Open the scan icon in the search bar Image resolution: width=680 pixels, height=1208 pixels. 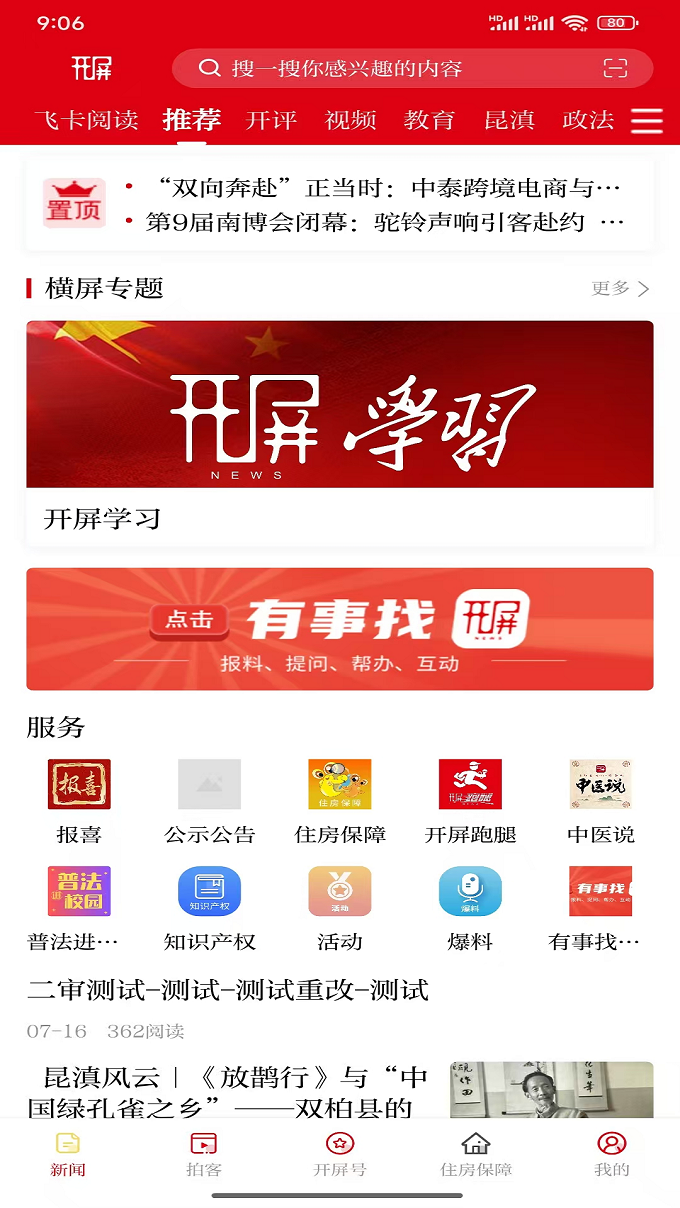(x=615, y=68)
